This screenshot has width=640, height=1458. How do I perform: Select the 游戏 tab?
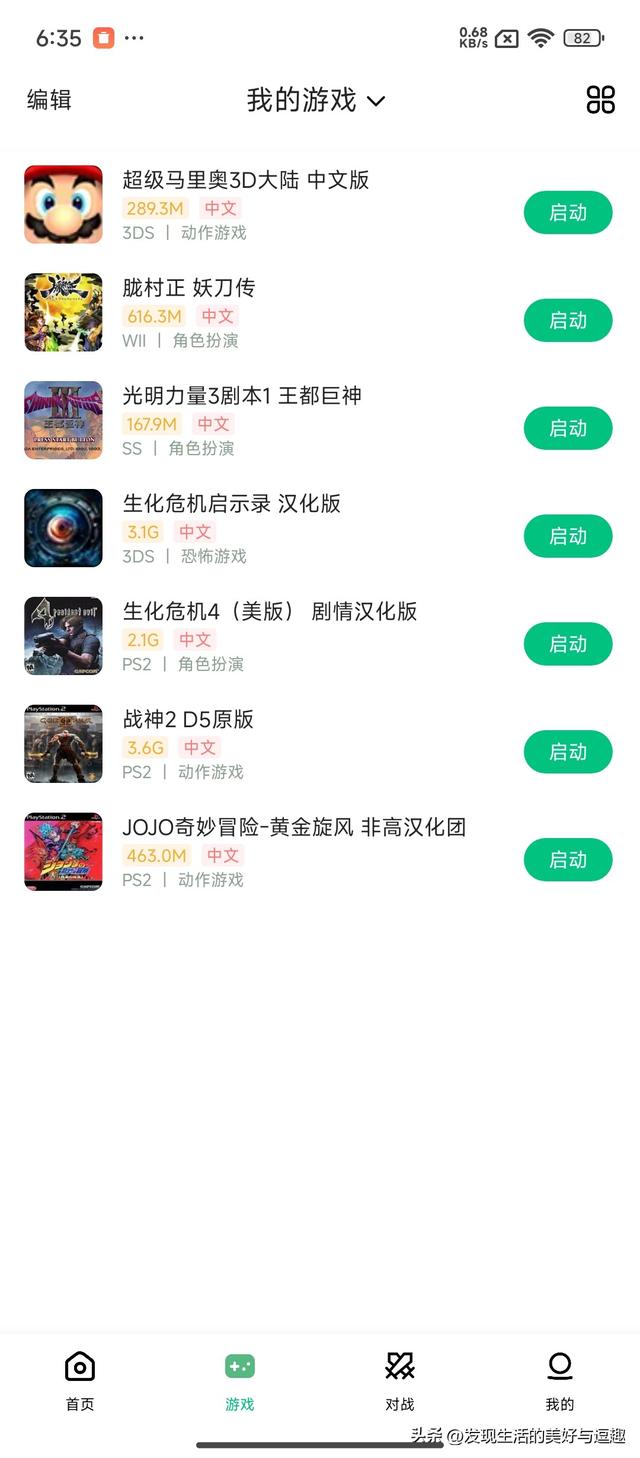(x=240, y=1380)
